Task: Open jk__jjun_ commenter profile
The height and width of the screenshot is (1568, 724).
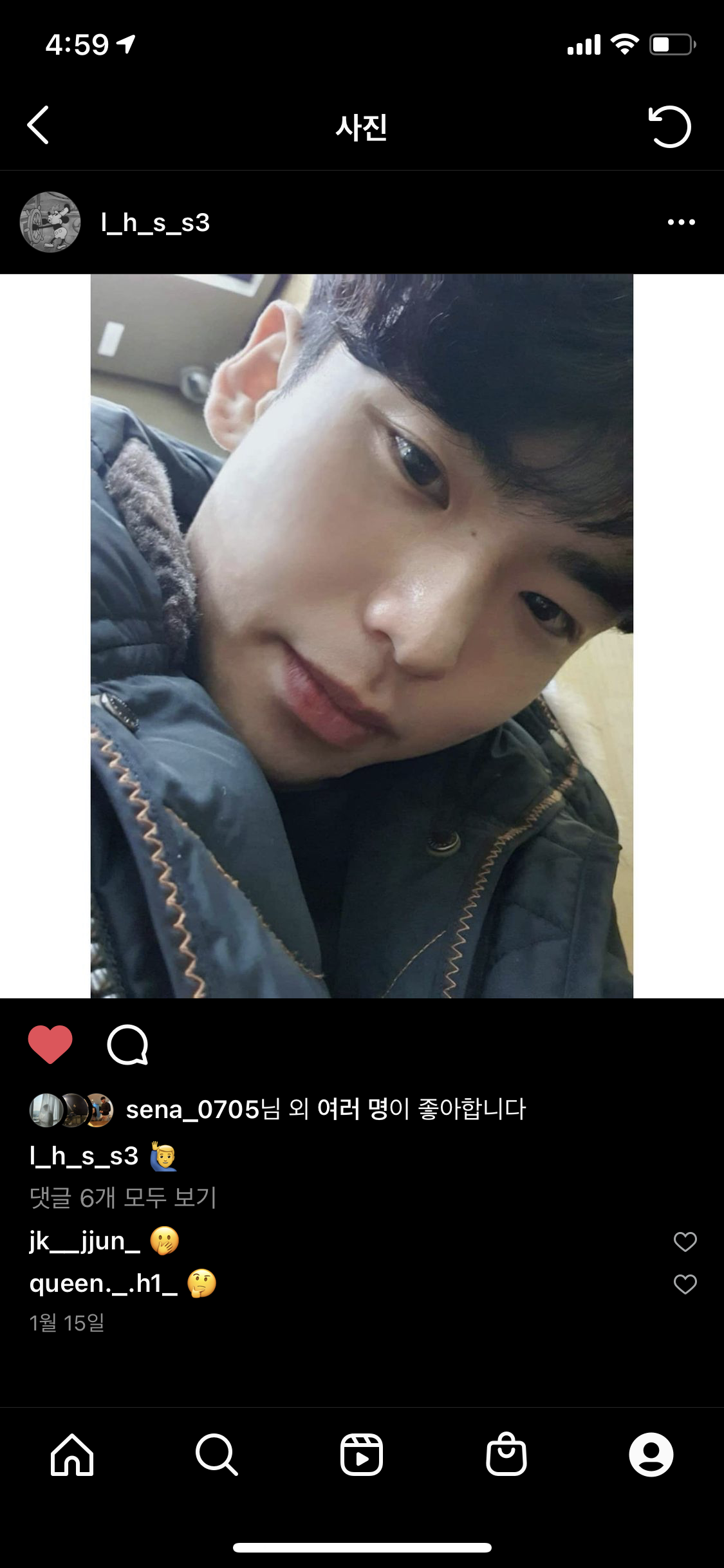Action: pos(85,1241)
